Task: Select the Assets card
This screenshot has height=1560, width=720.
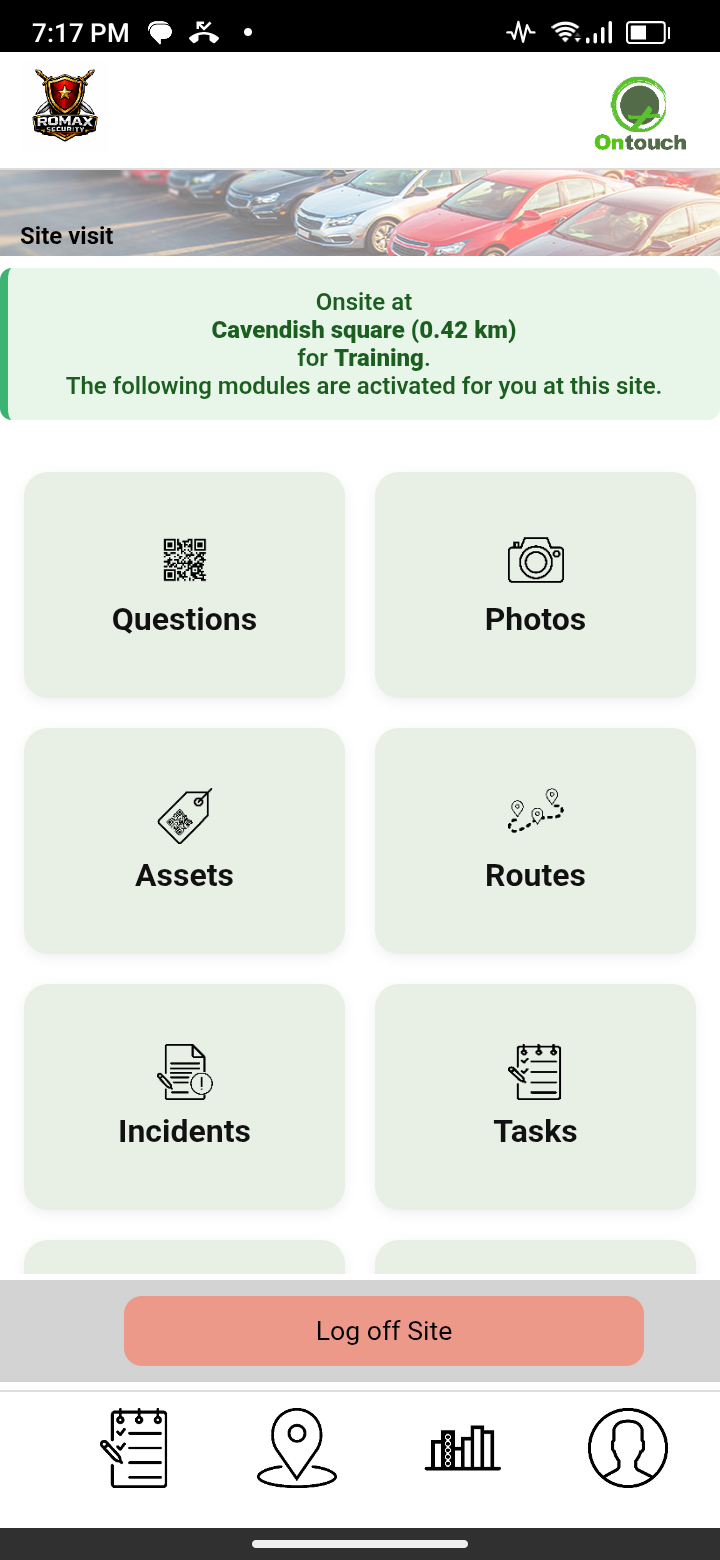Action: click(184, 841)
